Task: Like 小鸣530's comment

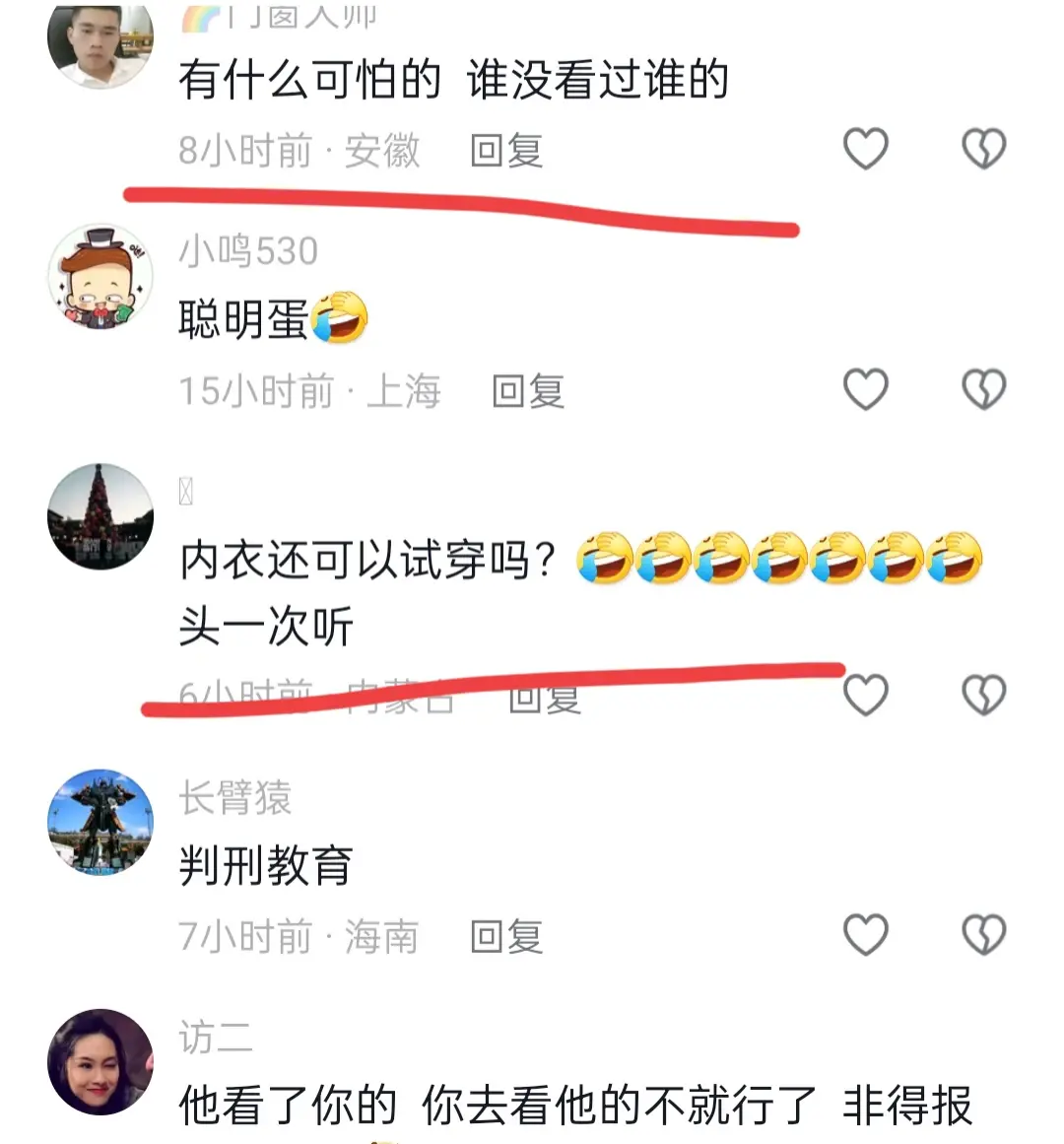Action: [866, 390]
